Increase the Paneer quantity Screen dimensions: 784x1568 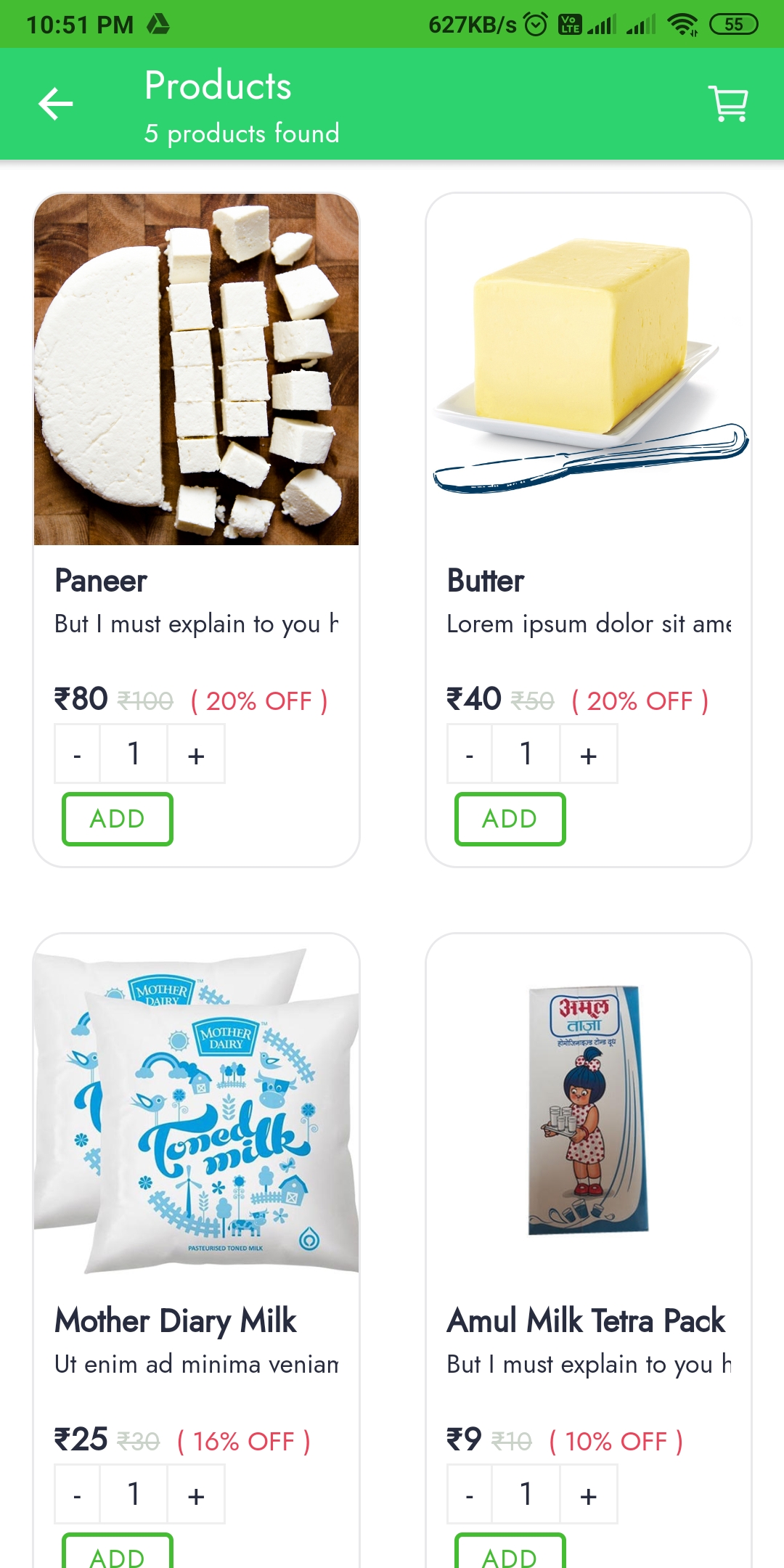point(196,755)
